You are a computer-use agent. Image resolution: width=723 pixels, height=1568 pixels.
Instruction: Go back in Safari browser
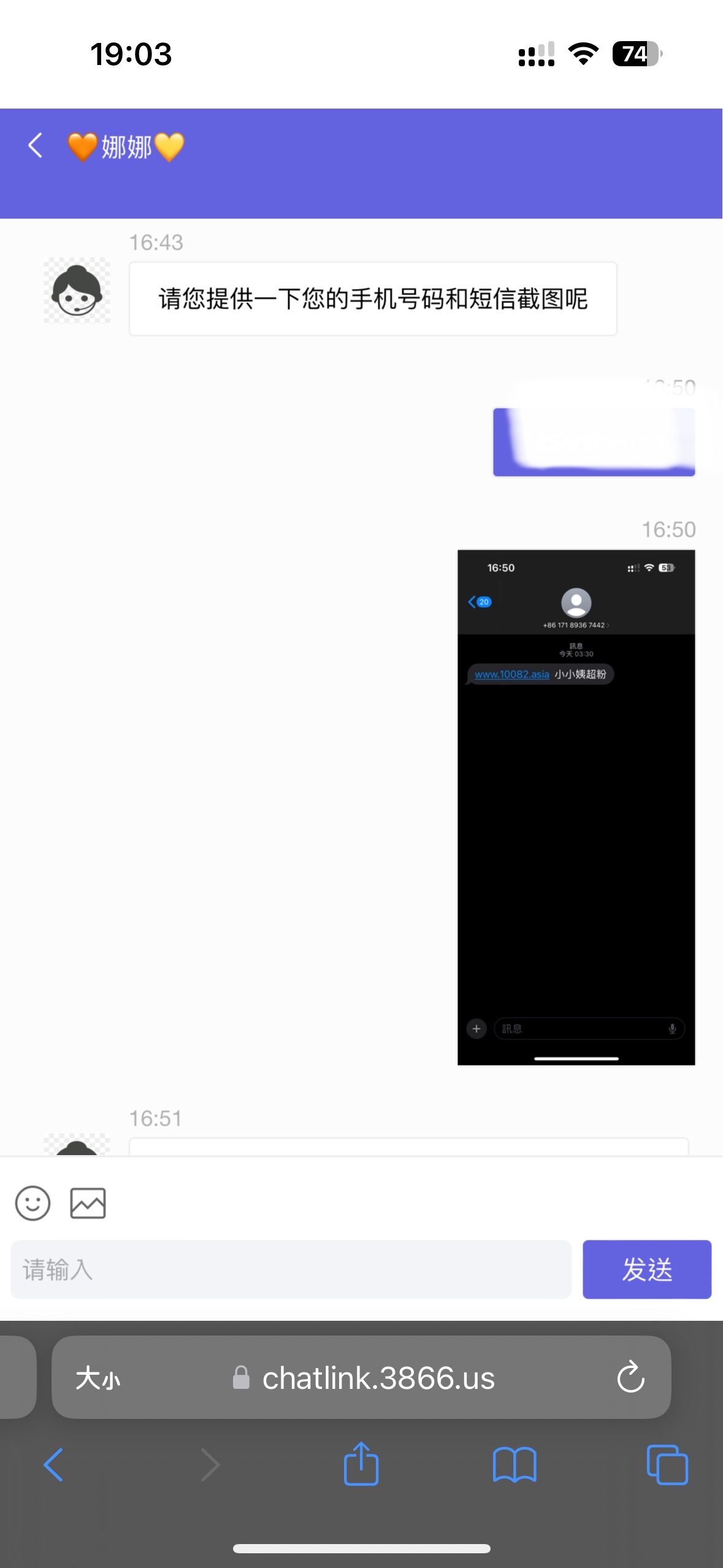coord(53,1465)
